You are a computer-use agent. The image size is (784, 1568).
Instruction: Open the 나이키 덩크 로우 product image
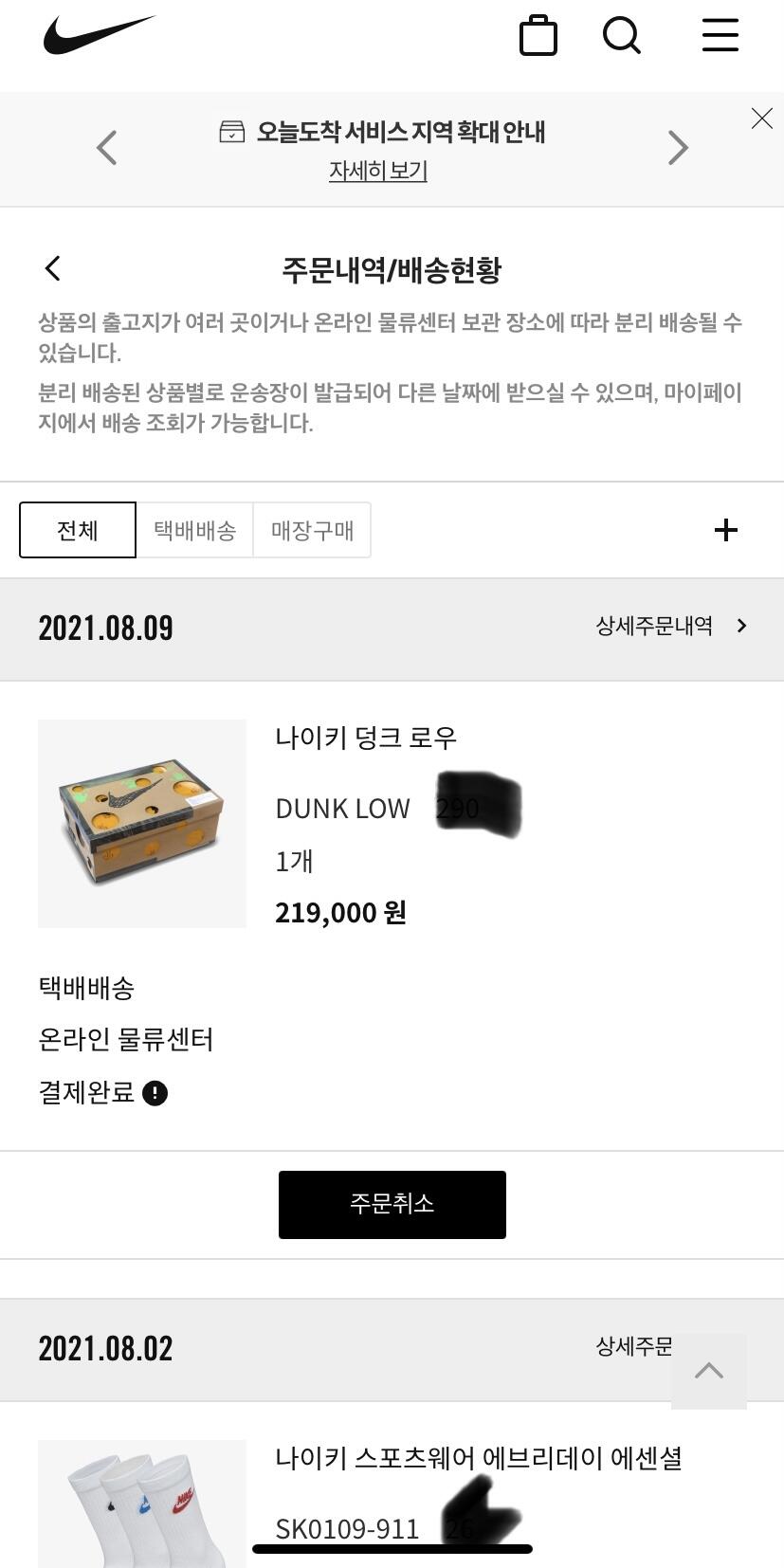pos(142,823)
